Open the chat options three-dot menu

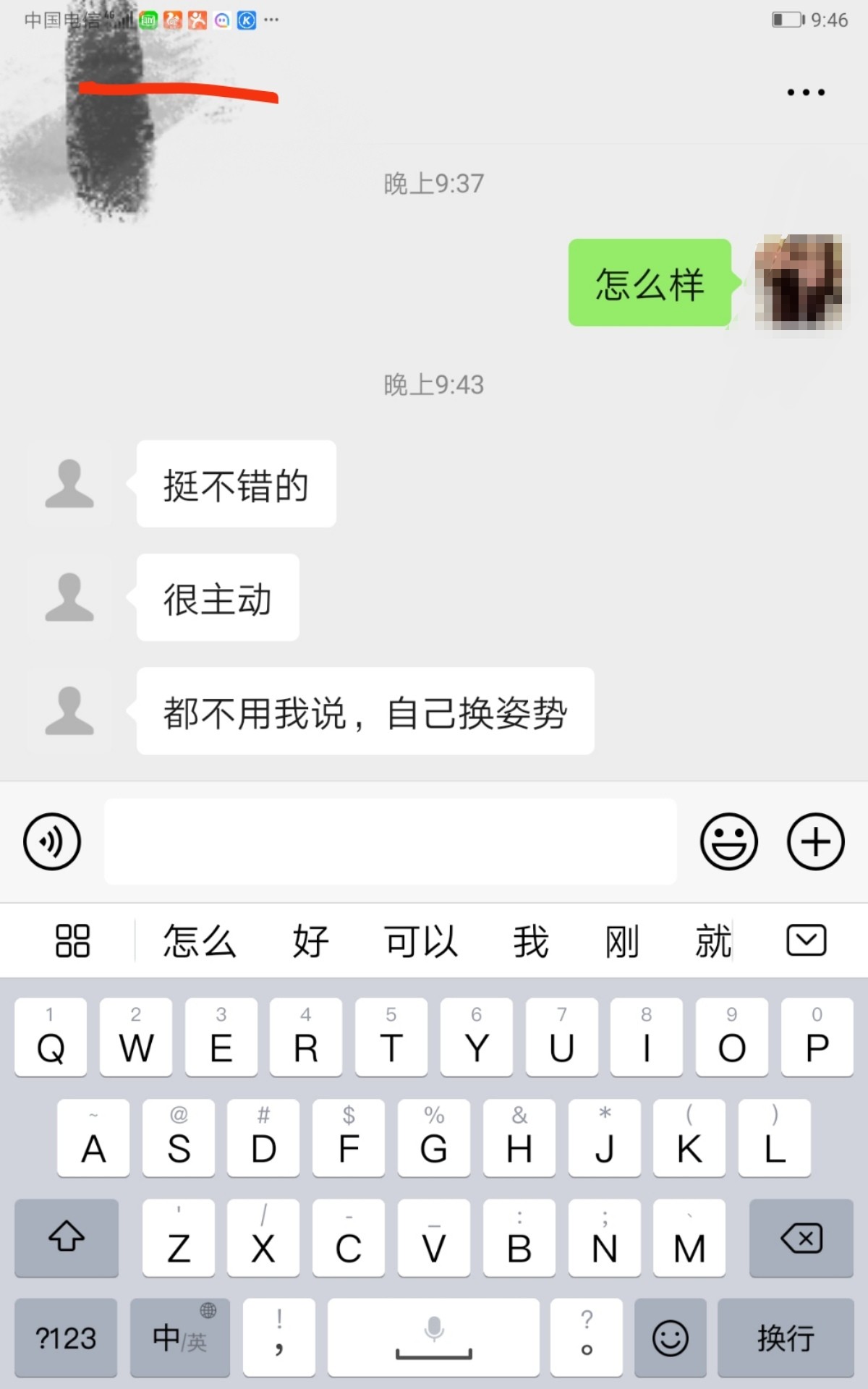806,92
